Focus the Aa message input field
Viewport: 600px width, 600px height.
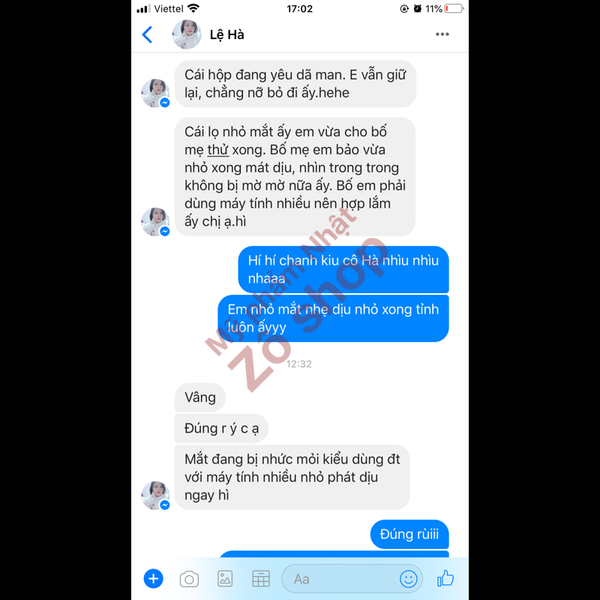coord(340,578)
